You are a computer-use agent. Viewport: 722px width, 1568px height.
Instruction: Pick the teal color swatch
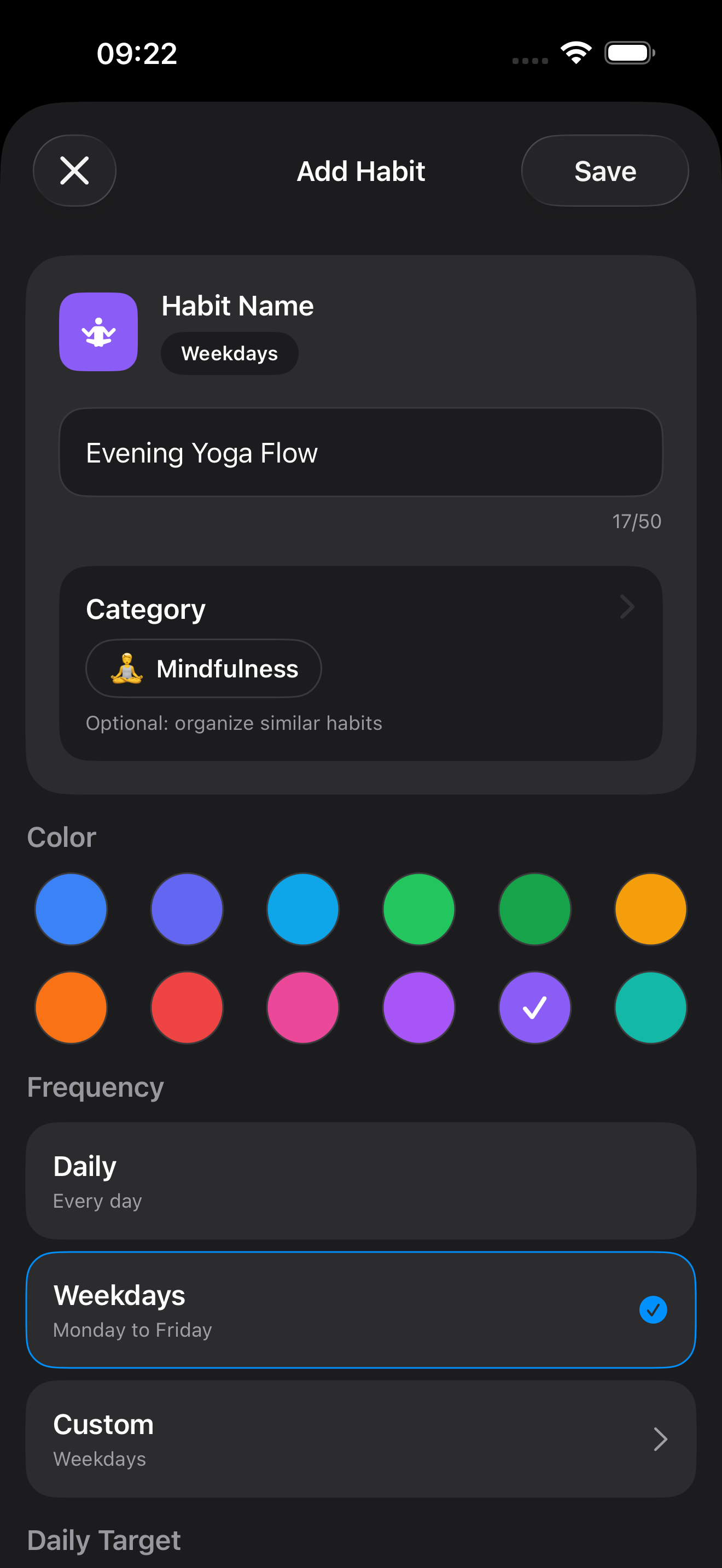pyautogui.click(x=650, y=1008)
